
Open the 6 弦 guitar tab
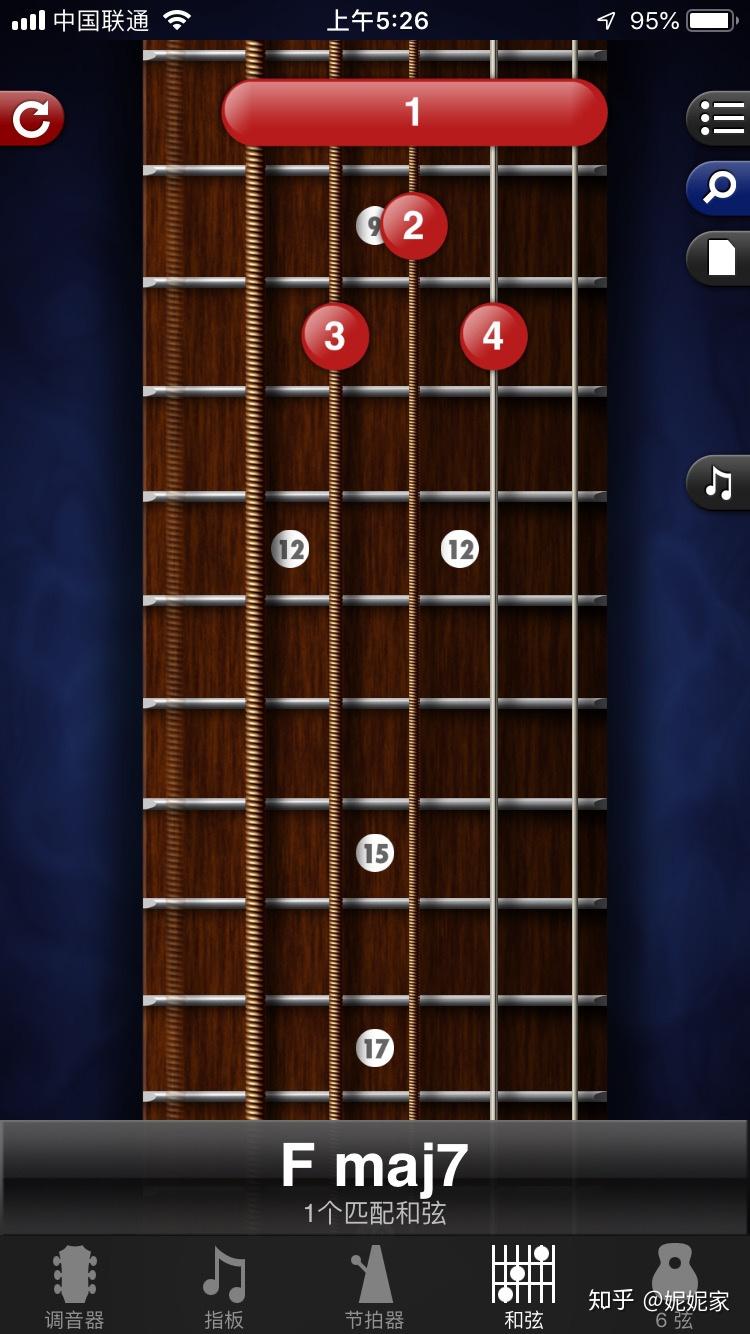coord(674,1286)
